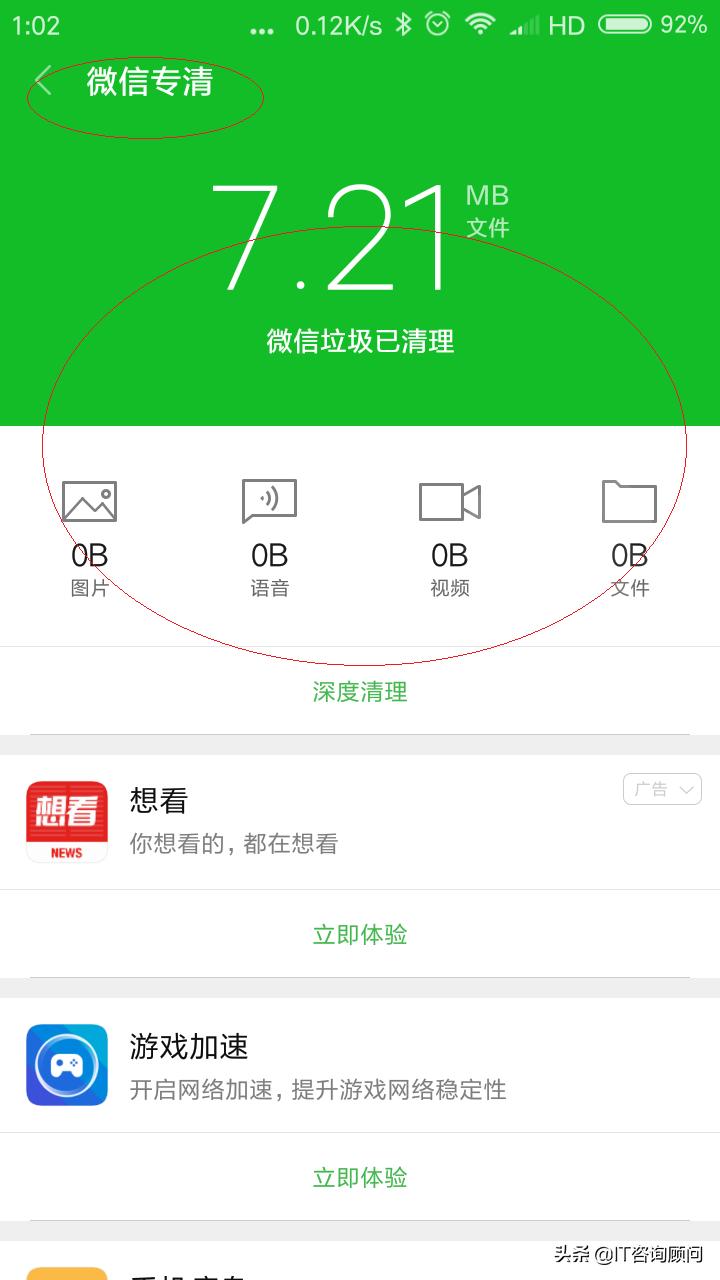720x1280 pixels.
Task: Open the 游戏加速 game booster icon
Action: pos(66,1064)
